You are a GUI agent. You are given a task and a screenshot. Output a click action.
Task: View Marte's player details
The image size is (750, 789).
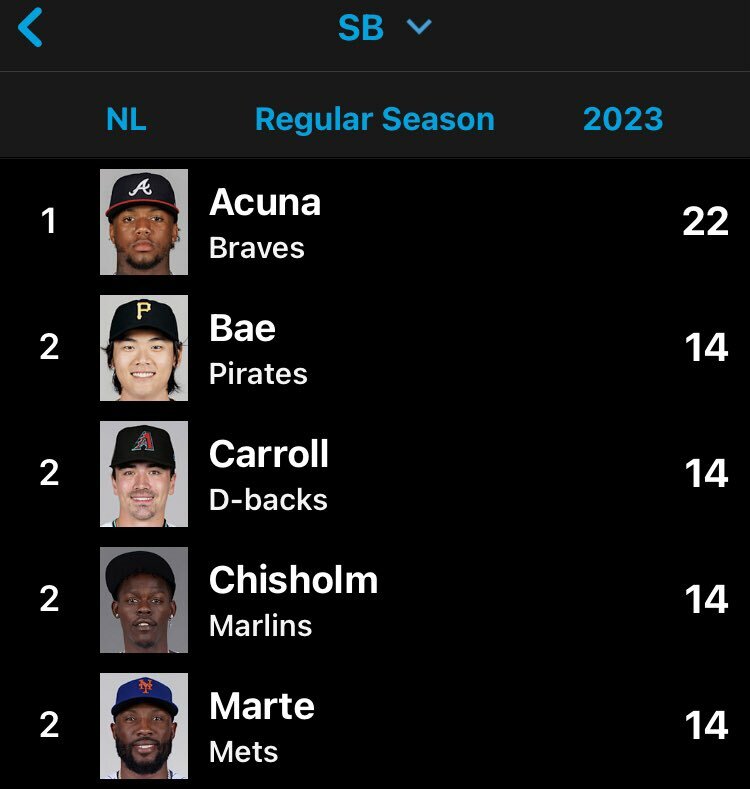pyautogui.click(x=375, y=725)
